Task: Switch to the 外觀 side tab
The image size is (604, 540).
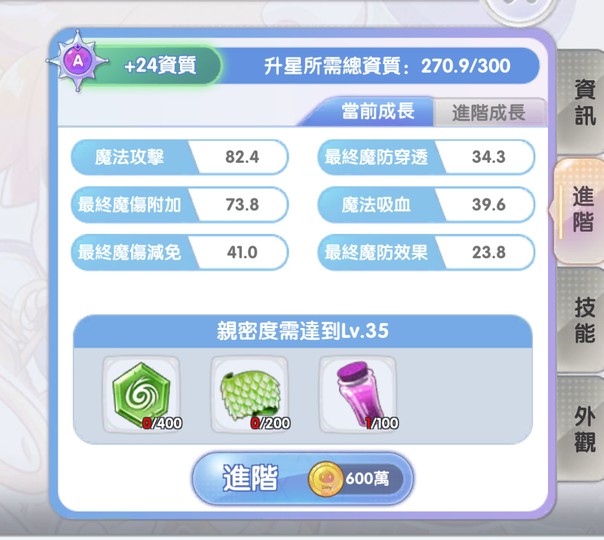Action: coord(584,428)
